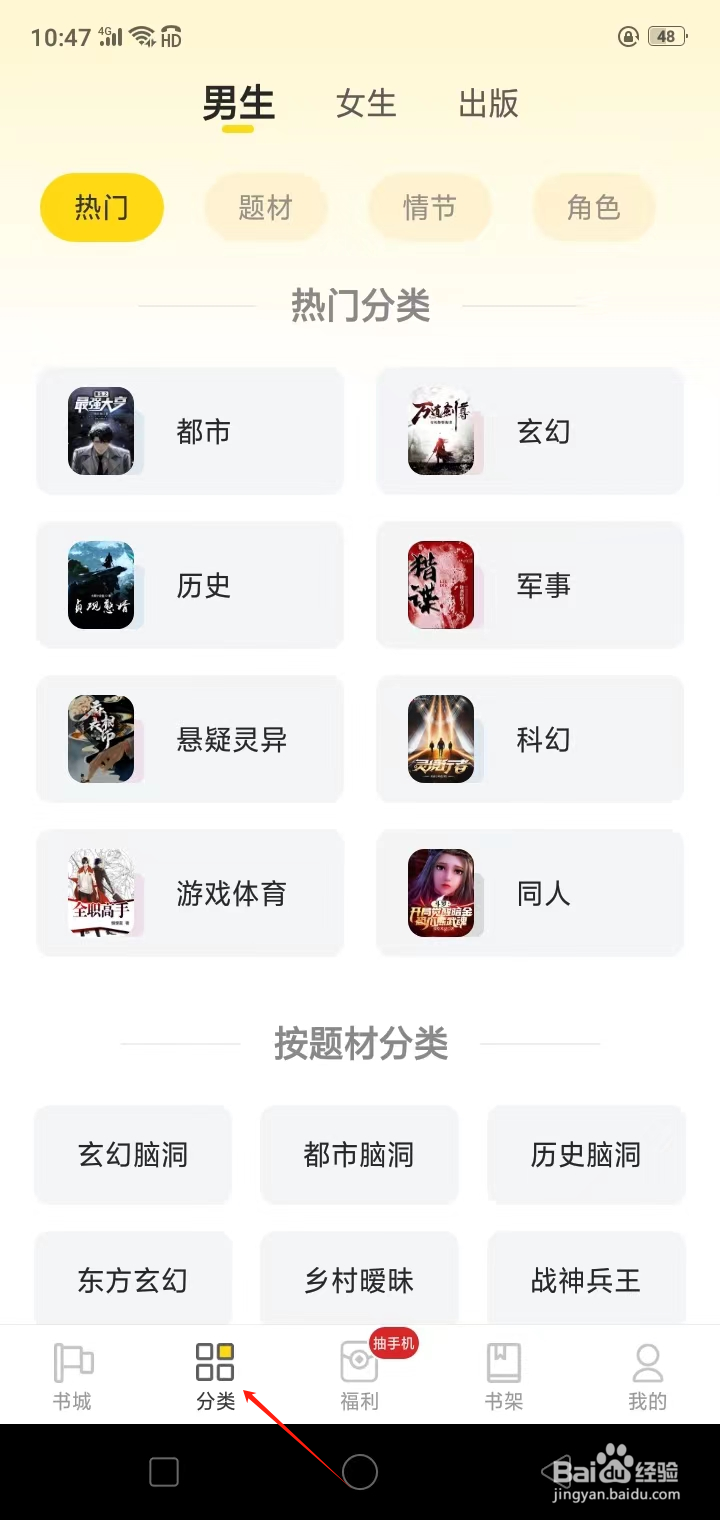Viewport: 720px width, 1520px height.
Task: Open the 出版 published works tab
Action: 489,104
